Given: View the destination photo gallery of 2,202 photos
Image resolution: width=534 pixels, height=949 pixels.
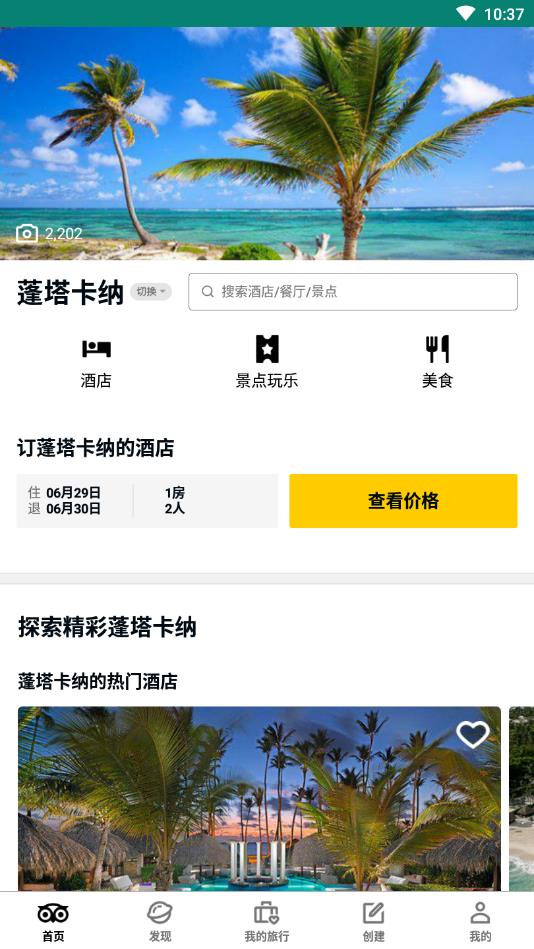Looking at the screenshot, I should point(49,233).
